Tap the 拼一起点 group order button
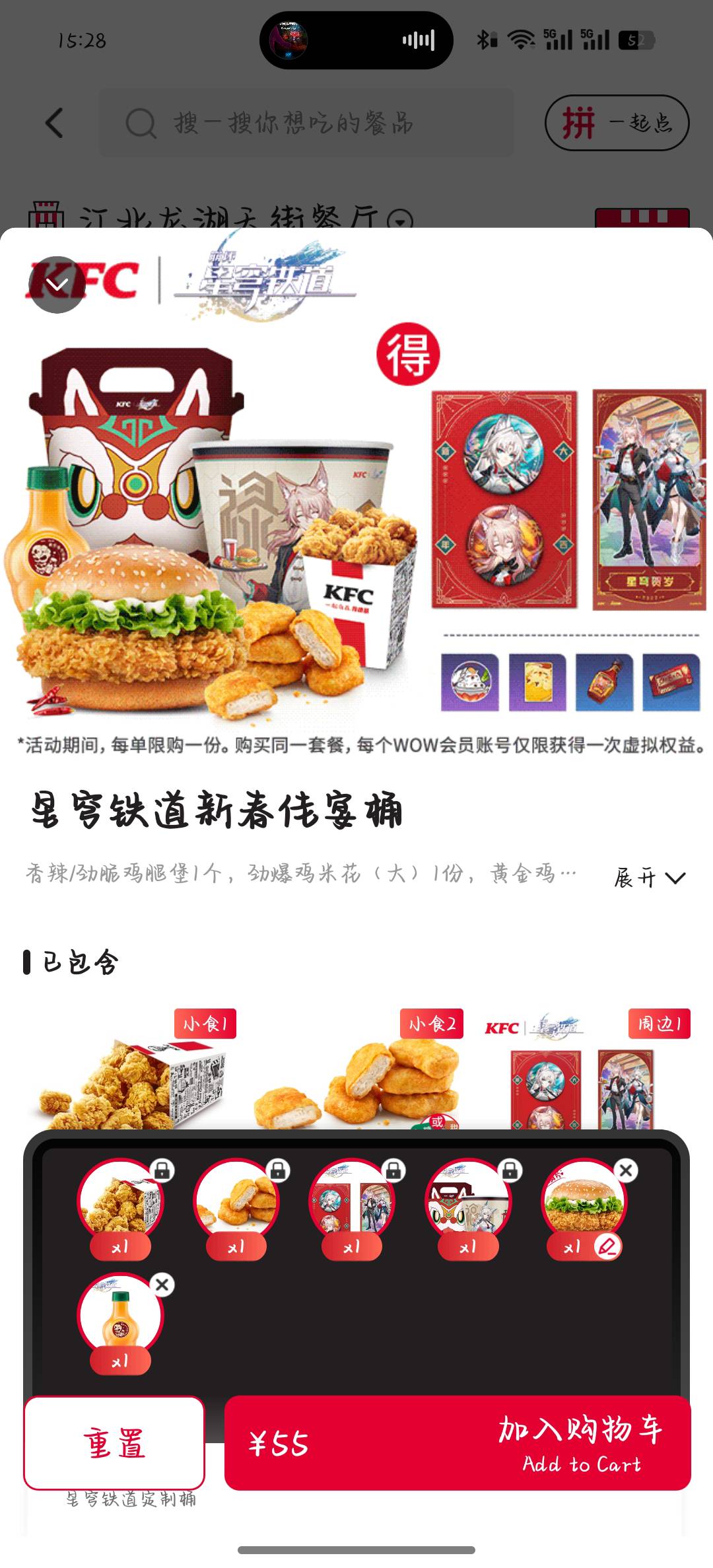The width and height of the screenshot is (713, 1568). [617, 123]
